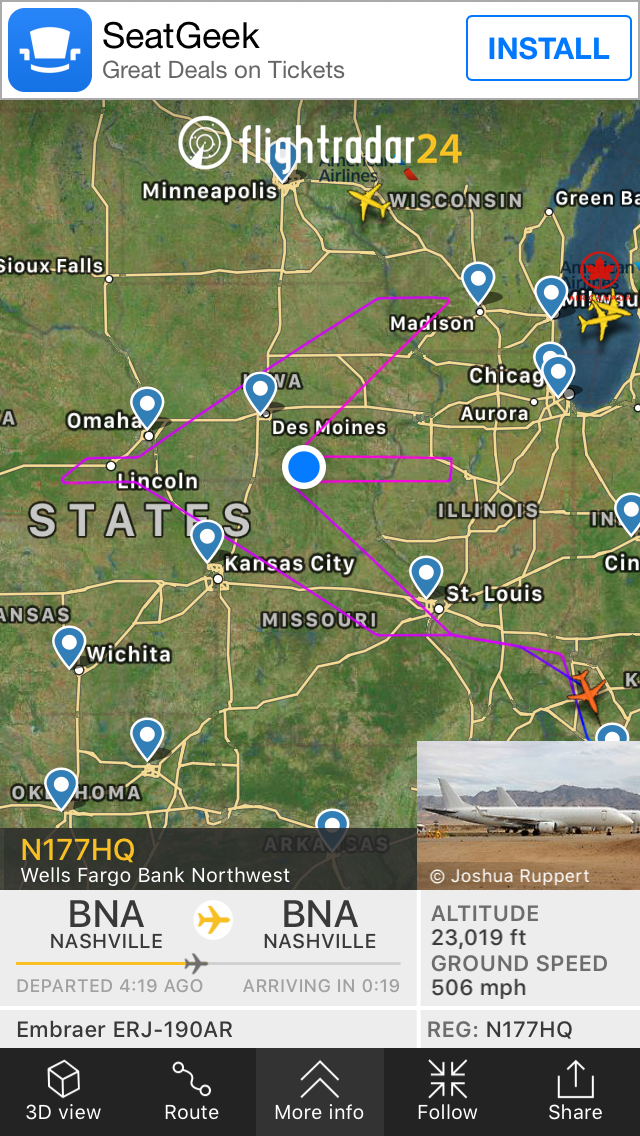Share this flight
Image resolution: width=640 pixels, height=1136 pixels.
point(575,1091)
